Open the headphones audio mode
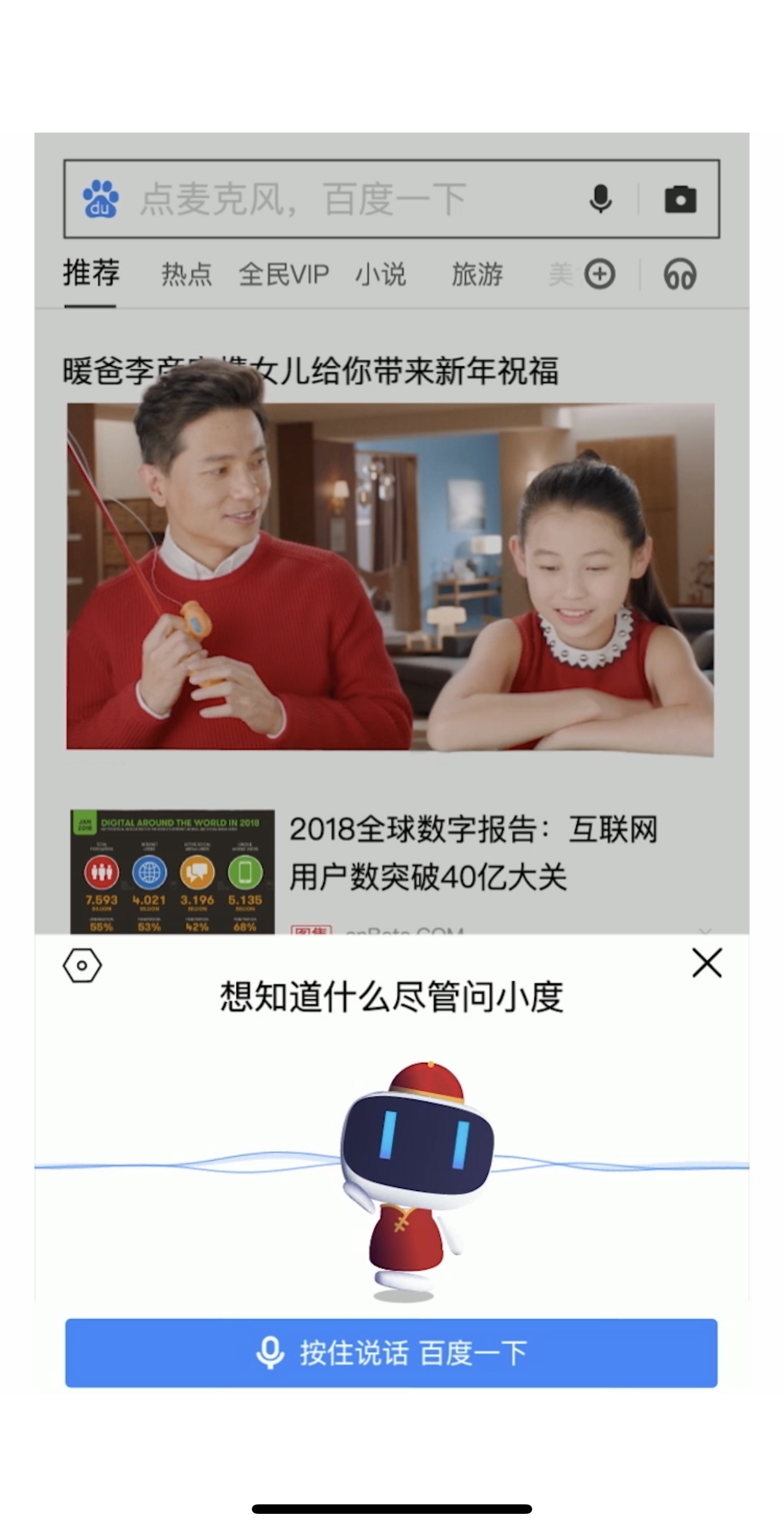Viewport: 784px width, 1529px height. [680, 275]
